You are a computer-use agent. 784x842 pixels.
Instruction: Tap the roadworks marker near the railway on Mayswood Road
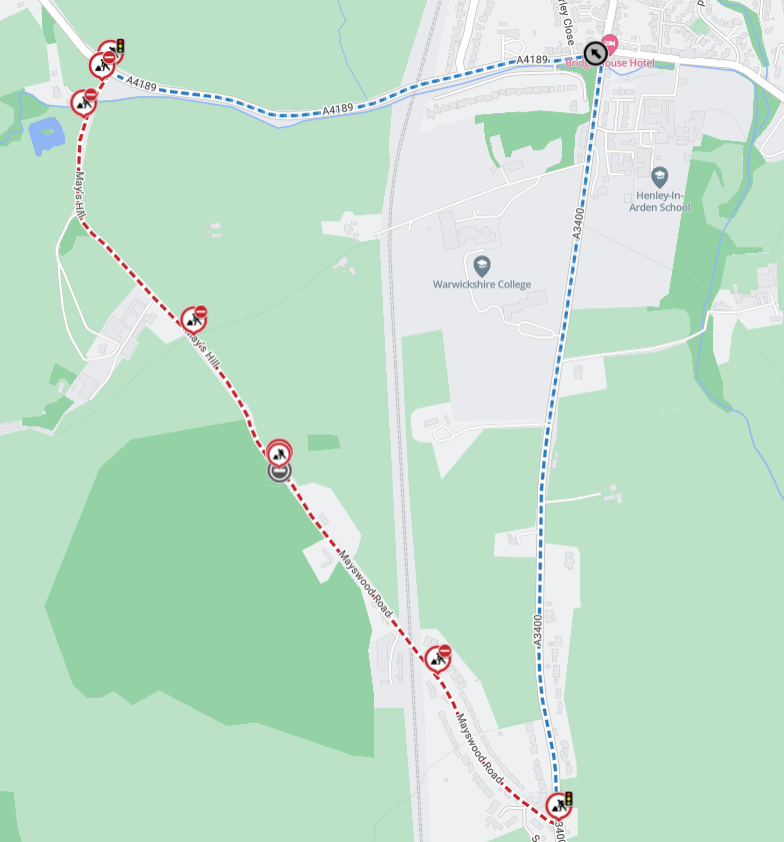437,658
